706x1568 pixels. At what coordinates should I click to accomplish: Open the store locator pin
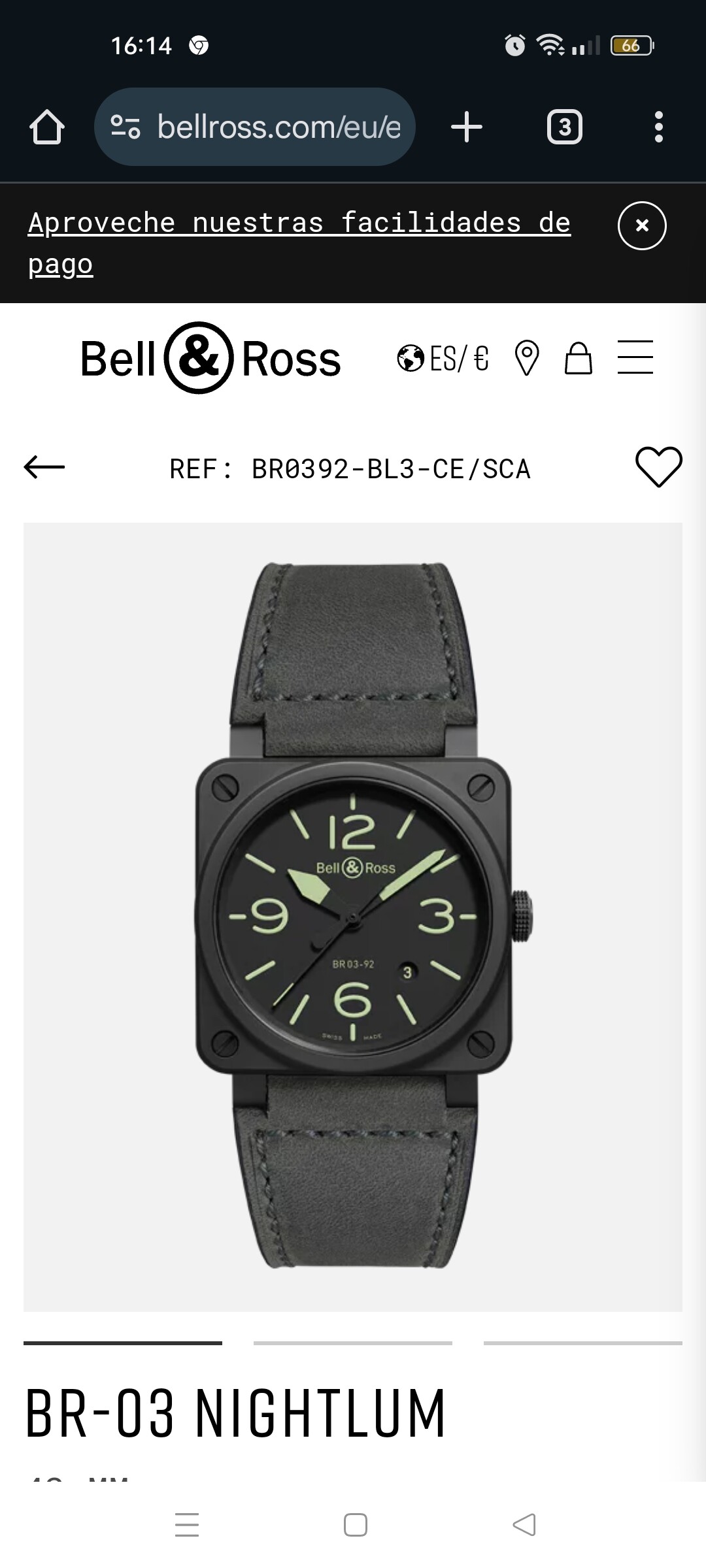526,358
